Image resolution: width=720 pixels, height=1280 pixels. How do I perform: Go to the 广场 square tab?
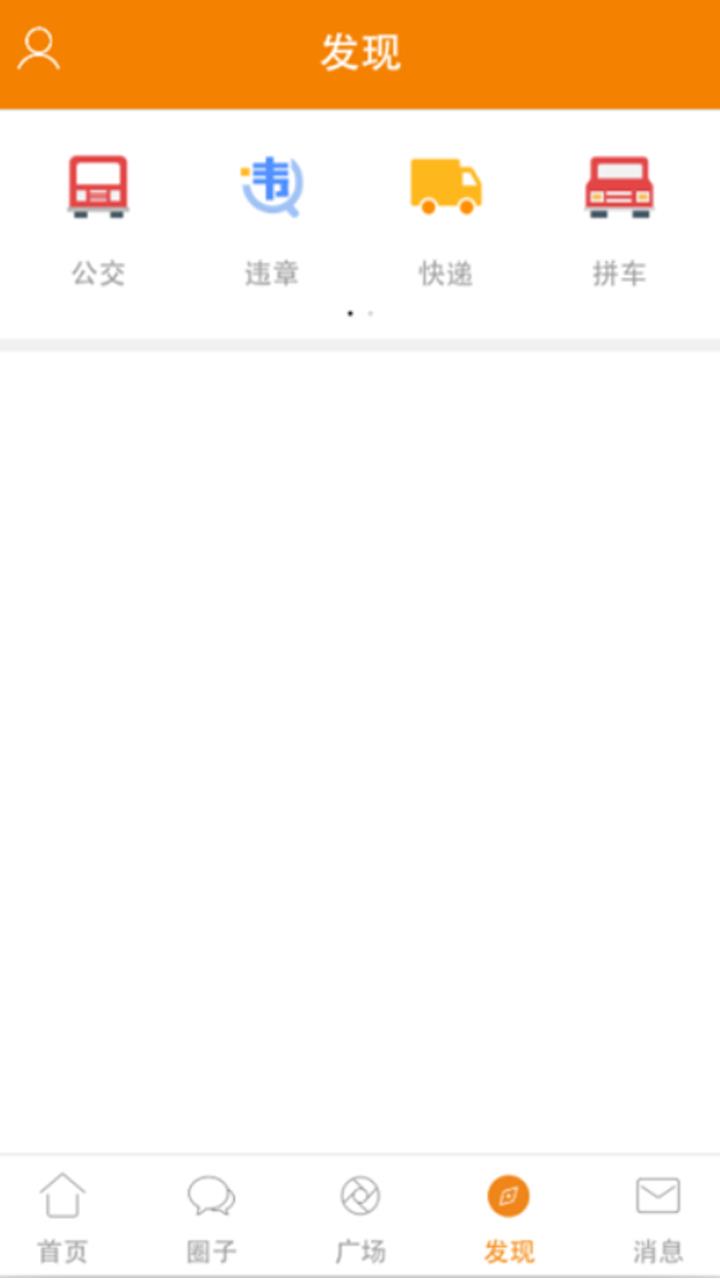coord(360,1217)
